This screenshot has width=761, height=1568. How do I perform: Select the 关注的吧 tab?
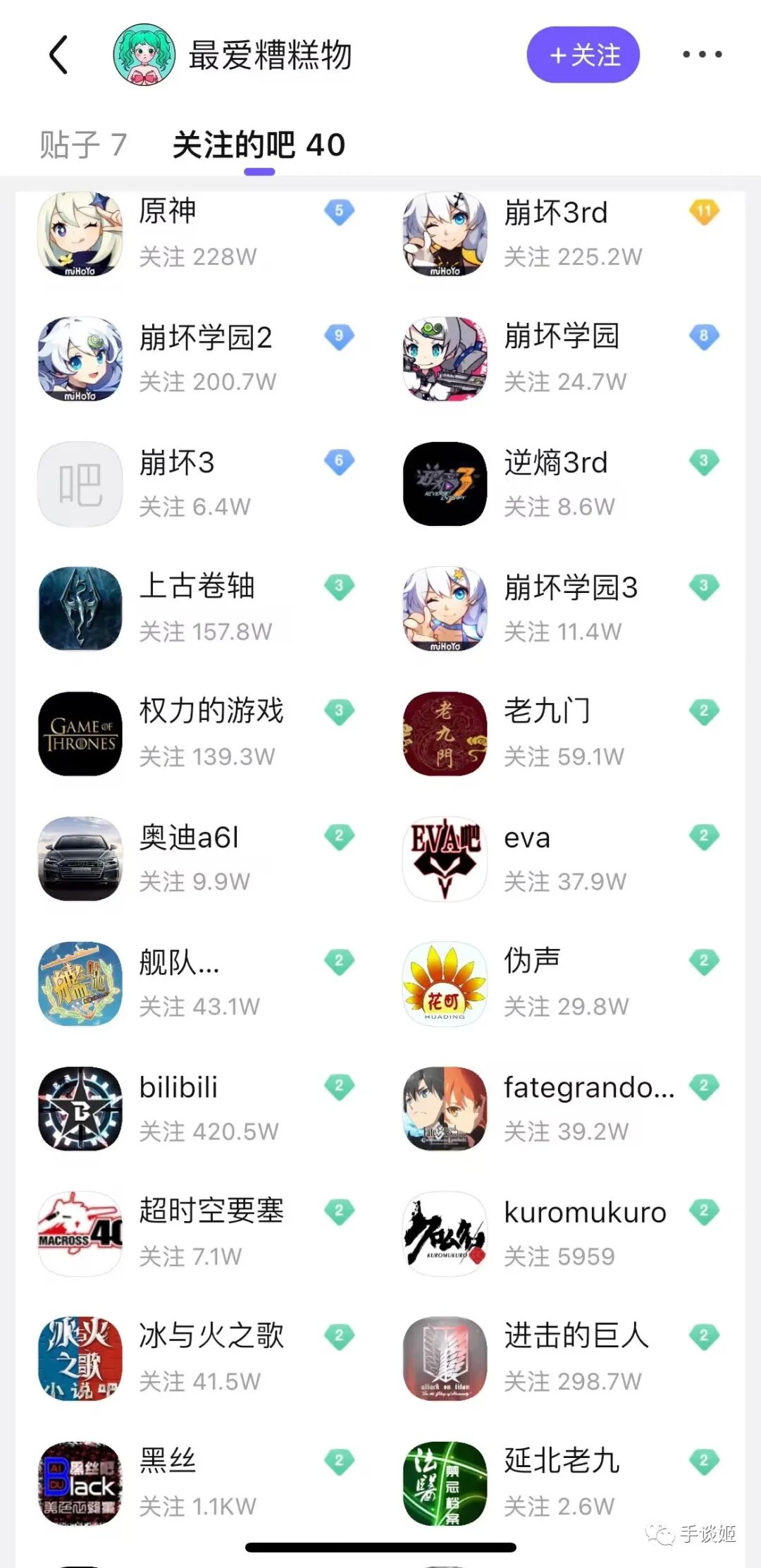[259, 145]
